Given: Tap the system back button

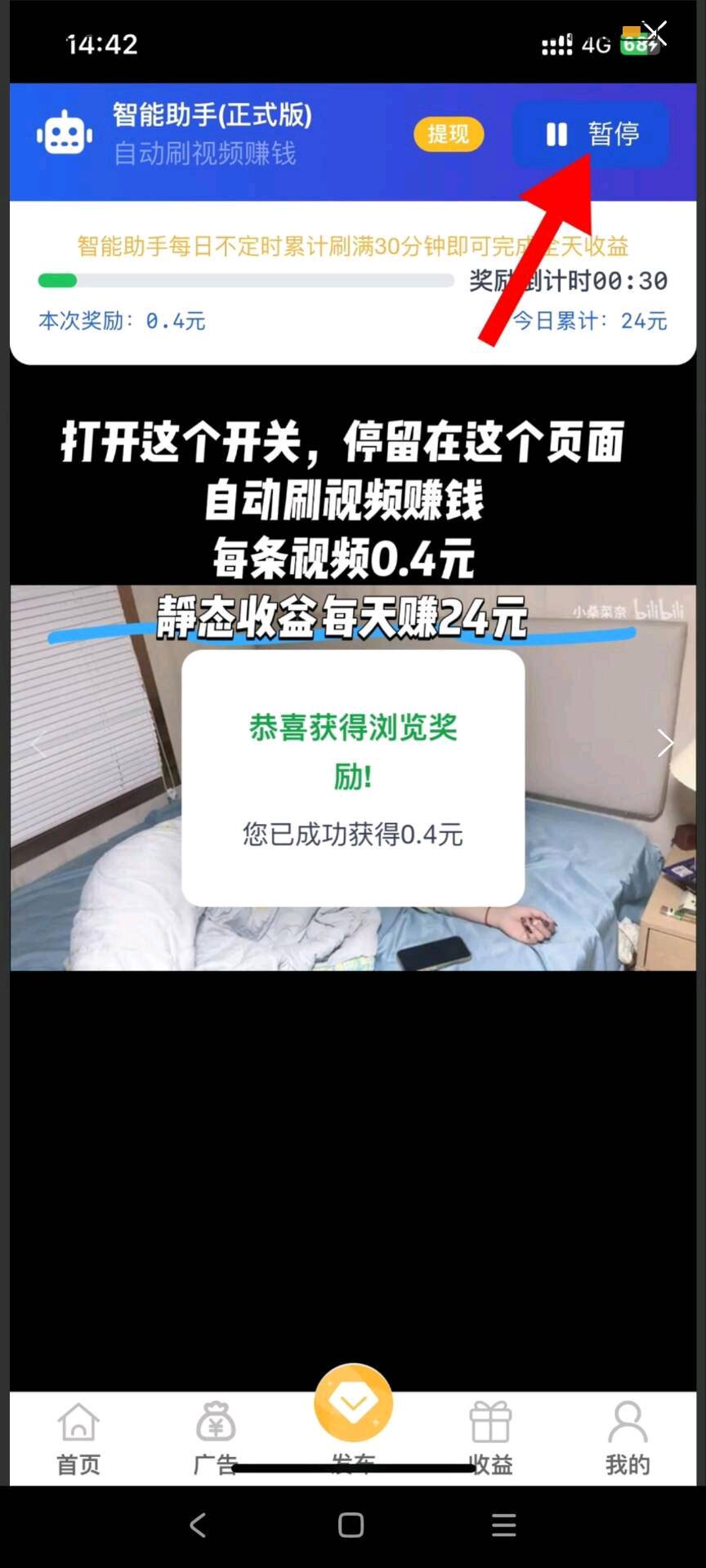Looking at the screenshot, I should click(198, 1525).
